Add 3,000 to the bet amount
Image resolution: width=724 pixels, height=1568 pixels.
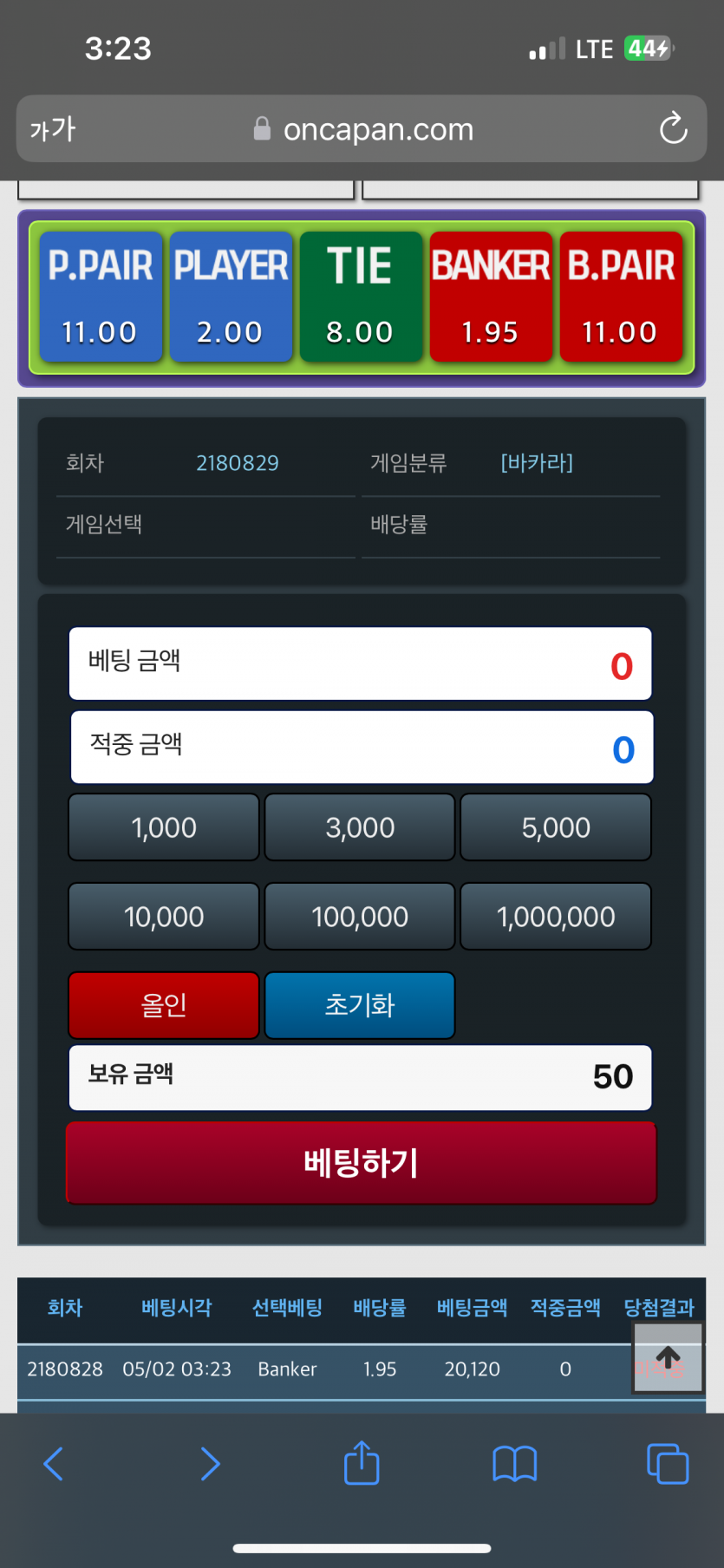coord(360,827)
